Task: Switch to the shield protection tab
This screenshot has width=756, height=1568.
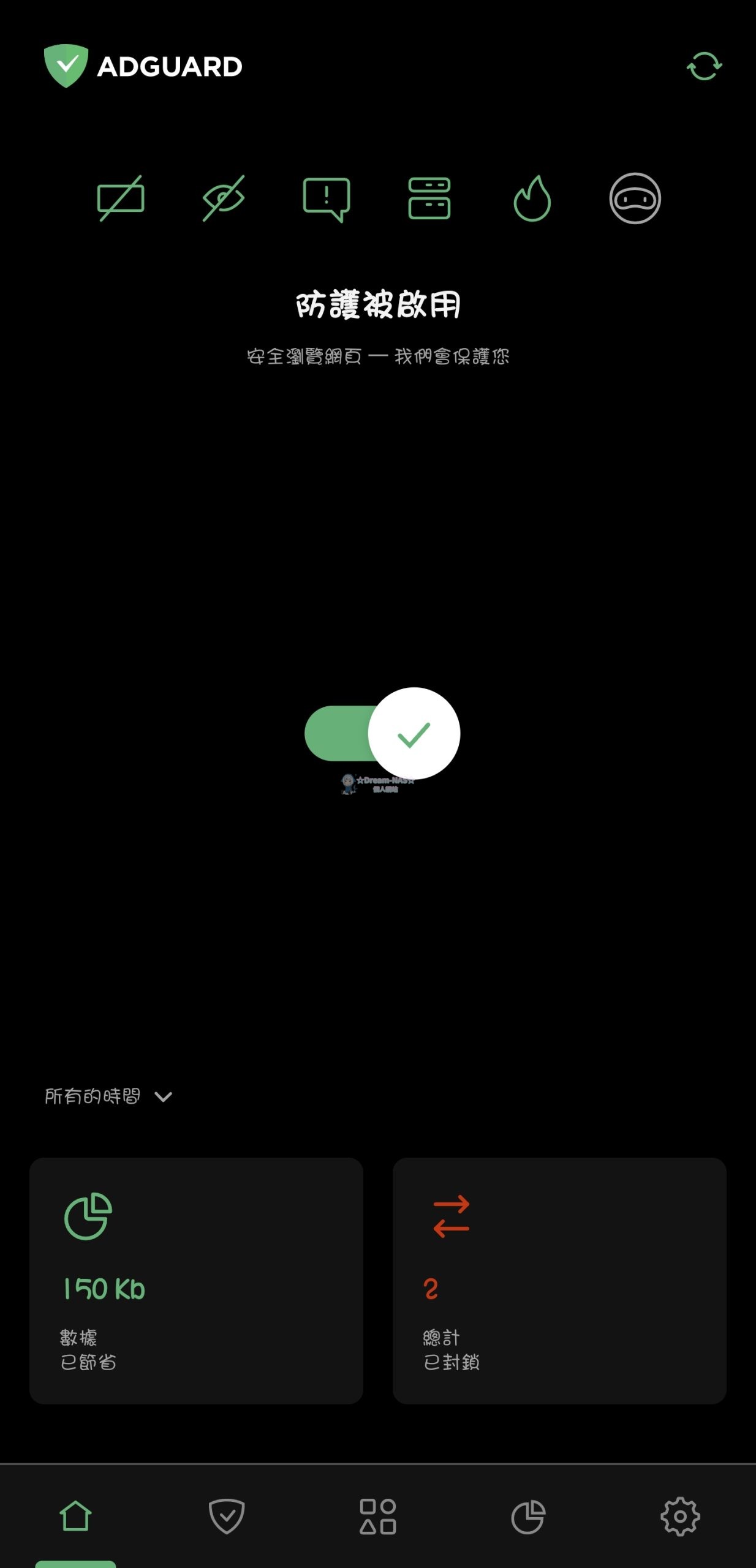Action: pyautogui.click(x=227, y=1516)
